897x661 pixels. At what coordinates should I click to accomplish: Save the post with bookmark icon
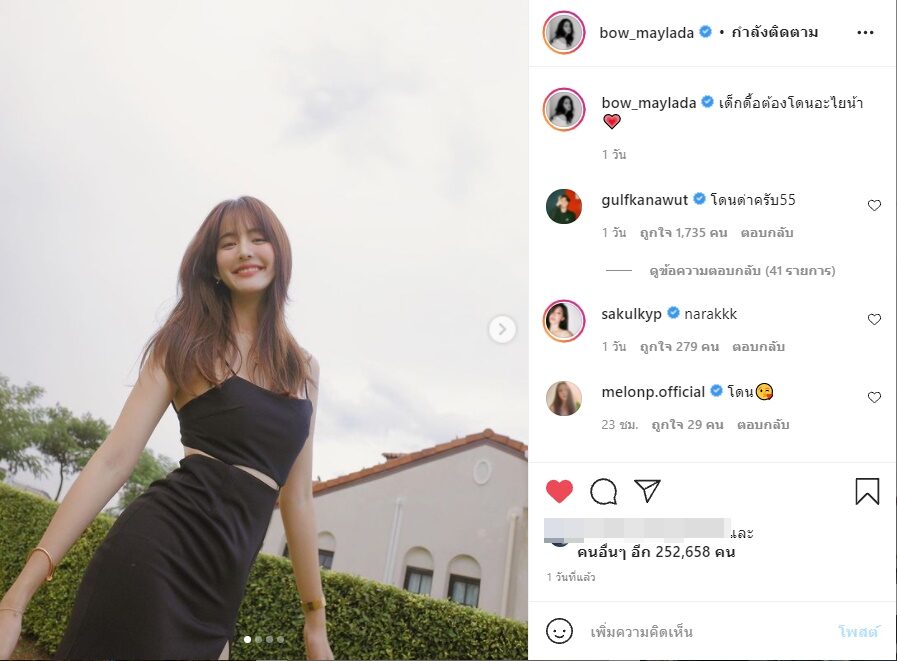tap(867, 491)
